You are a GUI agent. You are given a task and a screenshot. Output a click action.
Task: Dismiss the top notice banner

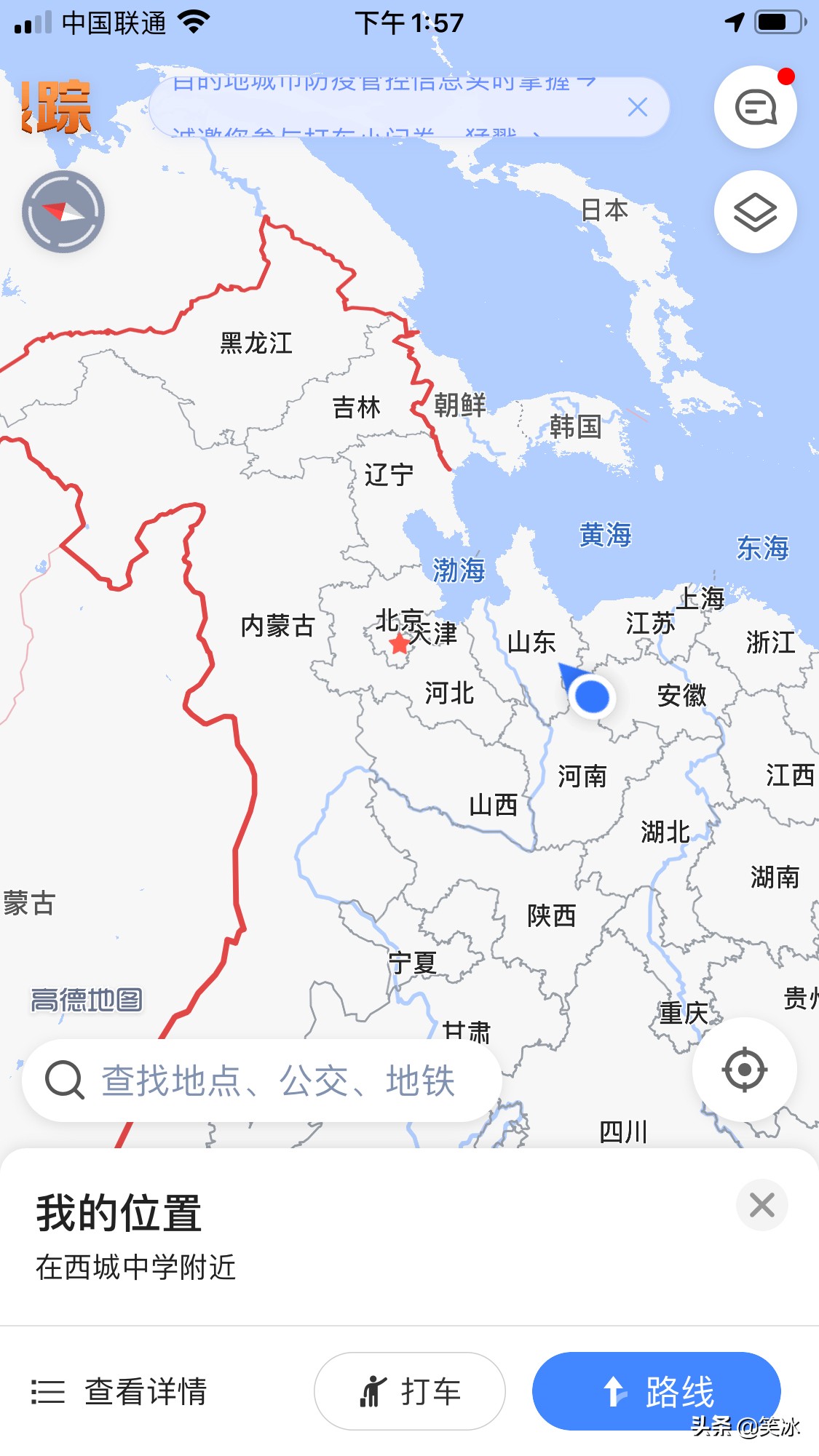pyautogui.click(x=637, y=108)
